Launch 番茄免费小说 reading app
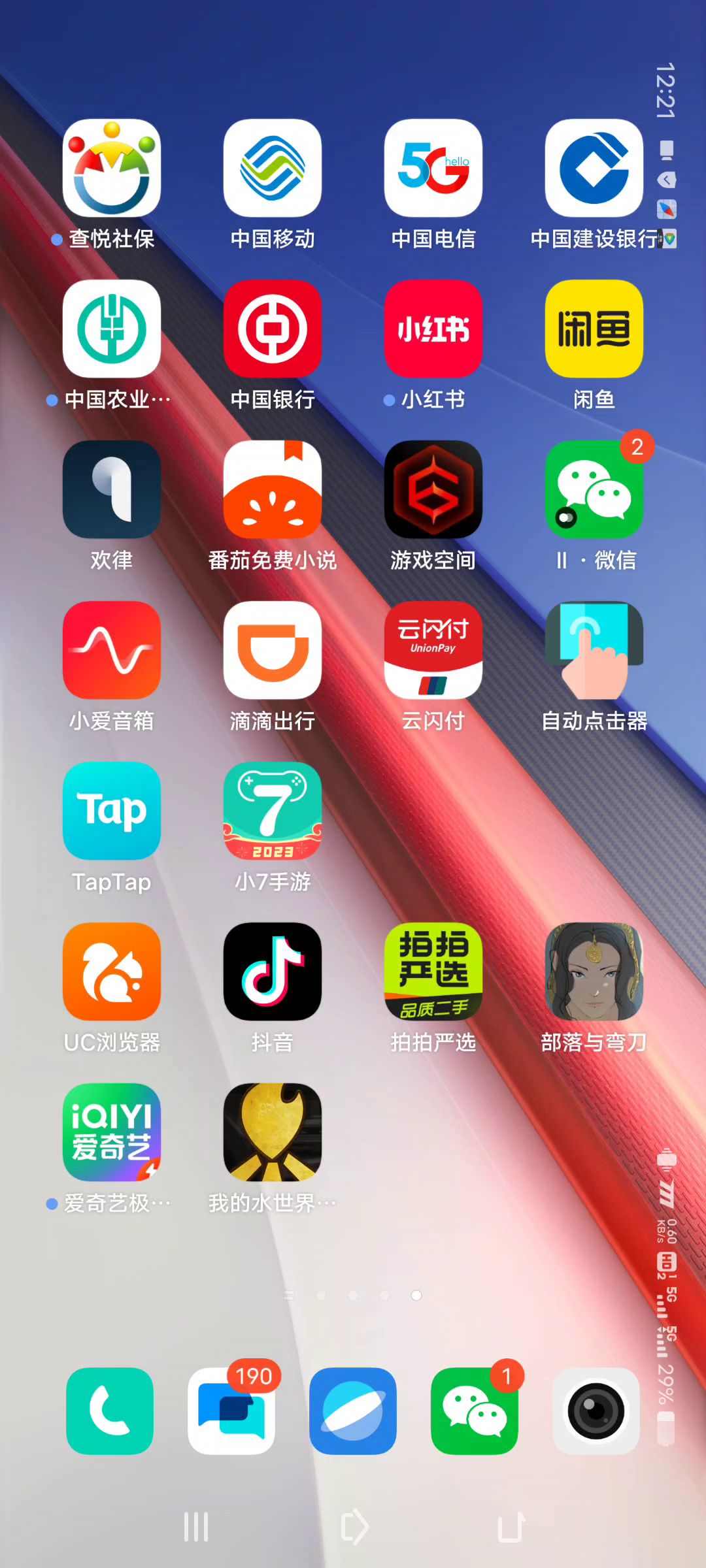The image size is (706, 1568). [x=273, y=489]
